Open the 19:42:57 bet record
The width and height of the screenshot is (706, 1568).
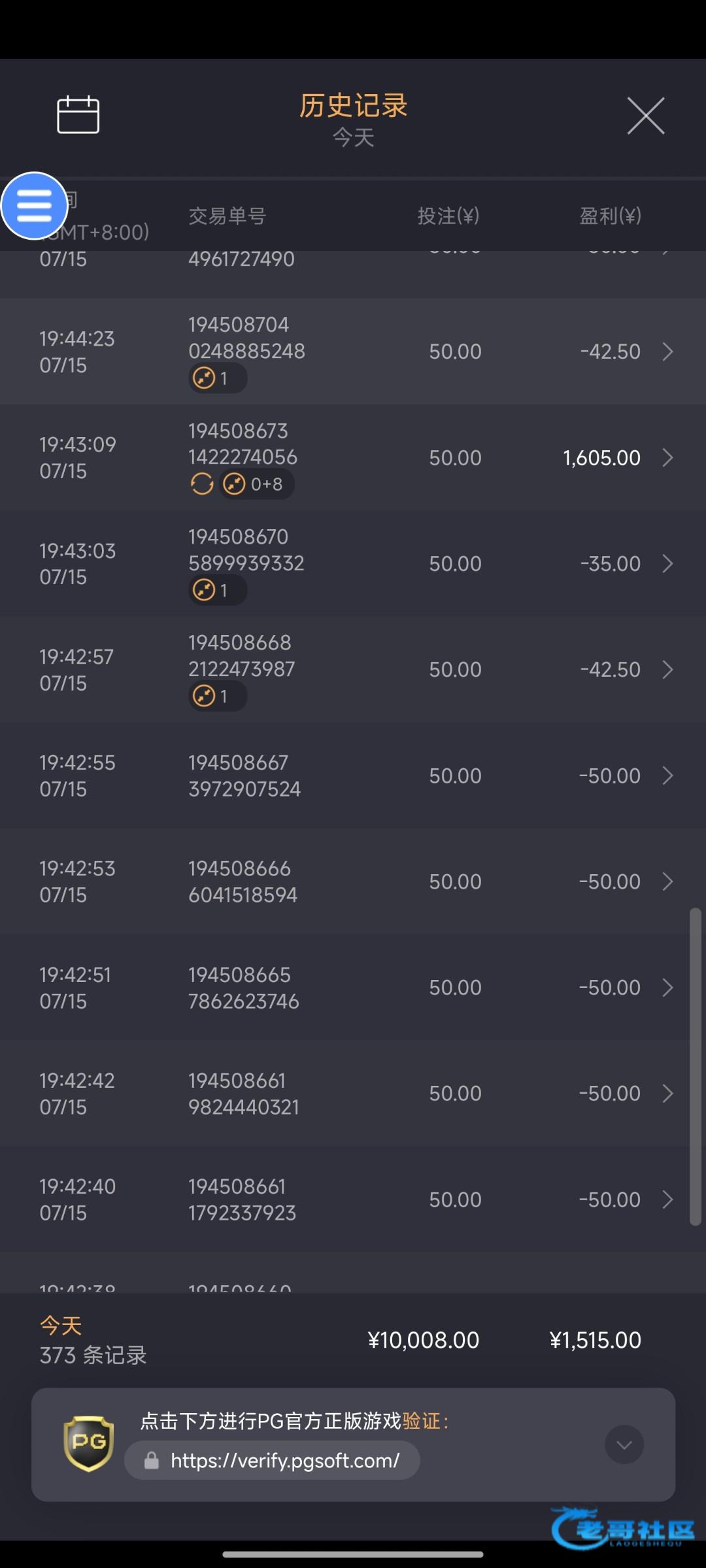pos(353,669)
